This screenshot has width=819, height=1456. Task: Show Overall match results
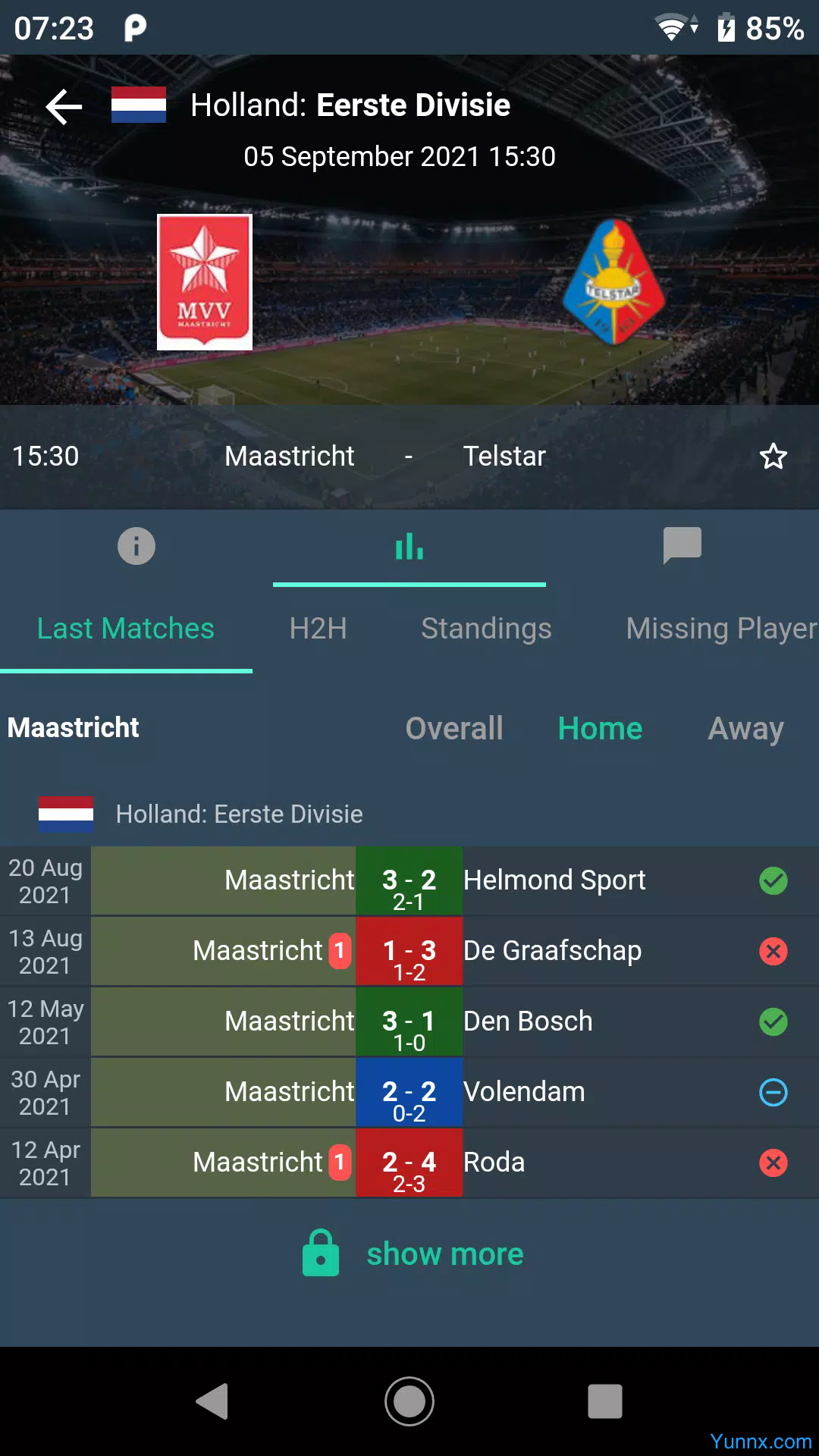click(x=454, y=728)
